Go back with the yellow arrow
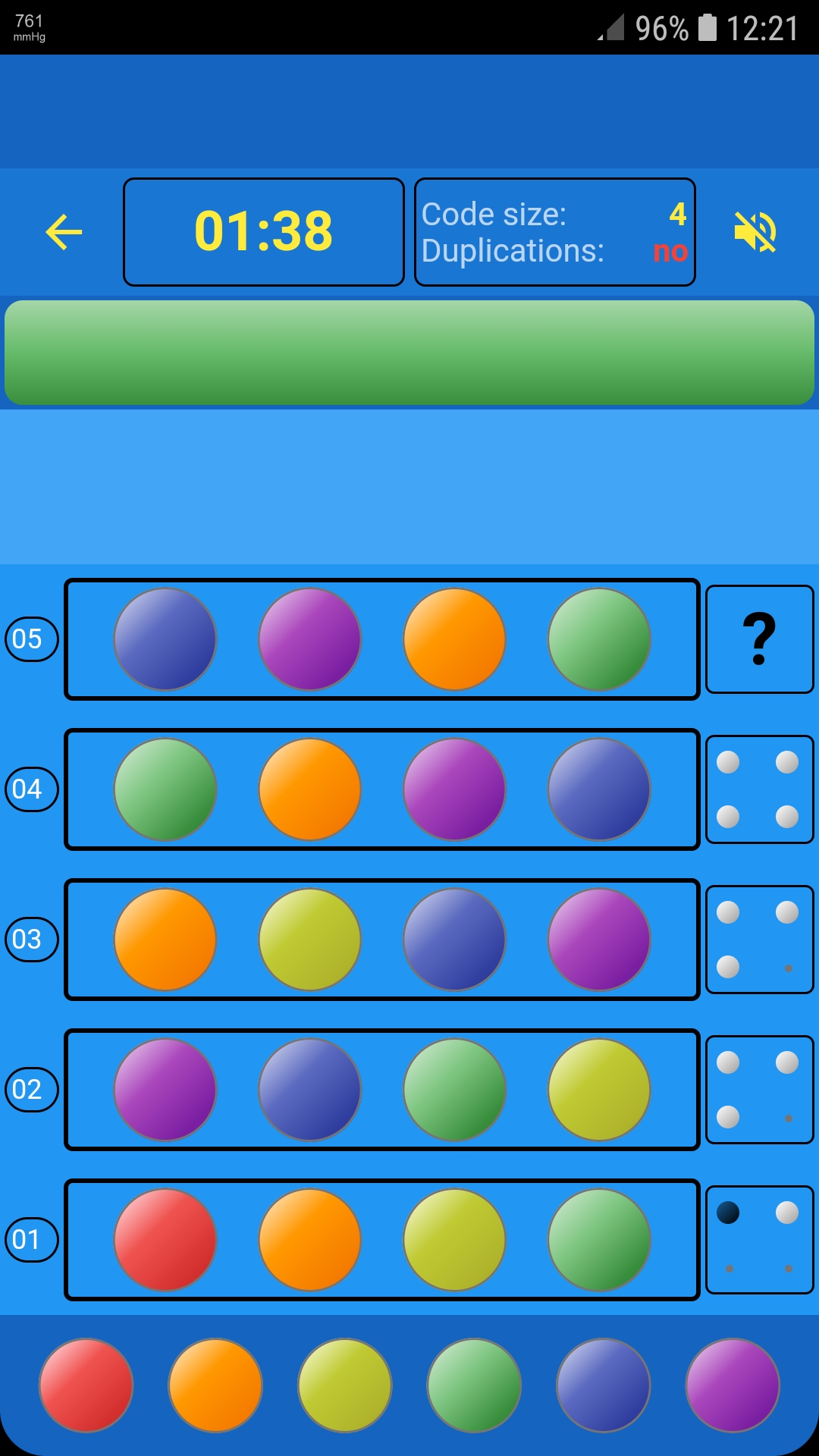 click(64, 231)
